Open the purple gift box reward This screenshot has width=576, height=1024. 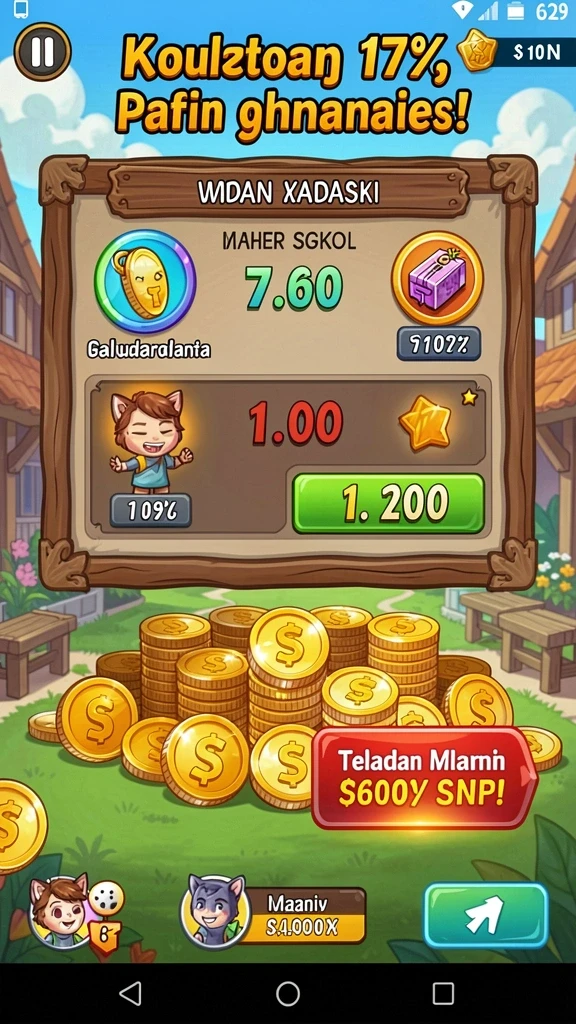click(437, 278)
